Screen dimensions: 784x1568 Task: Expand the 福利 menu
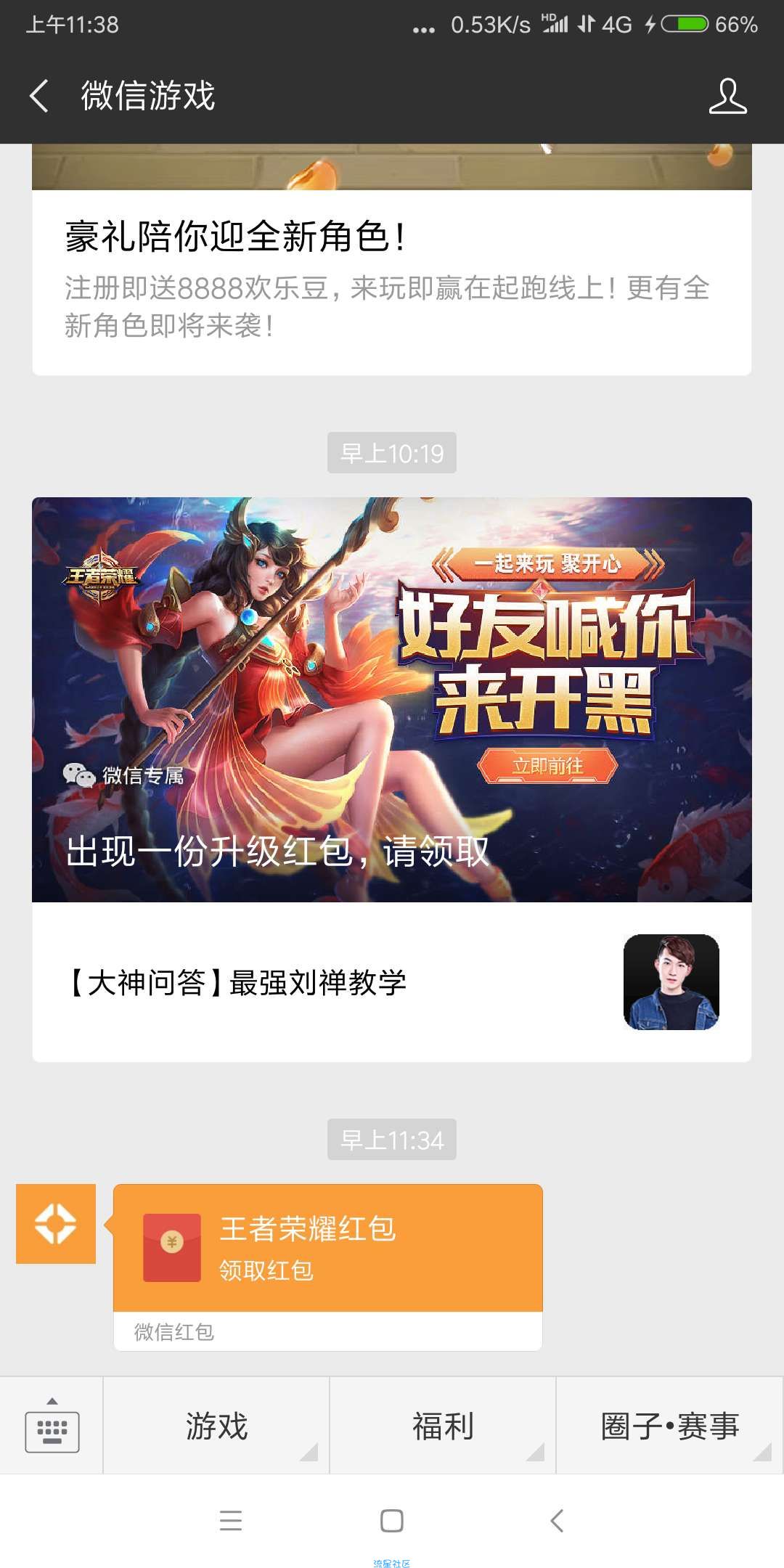pos(443,1426)
